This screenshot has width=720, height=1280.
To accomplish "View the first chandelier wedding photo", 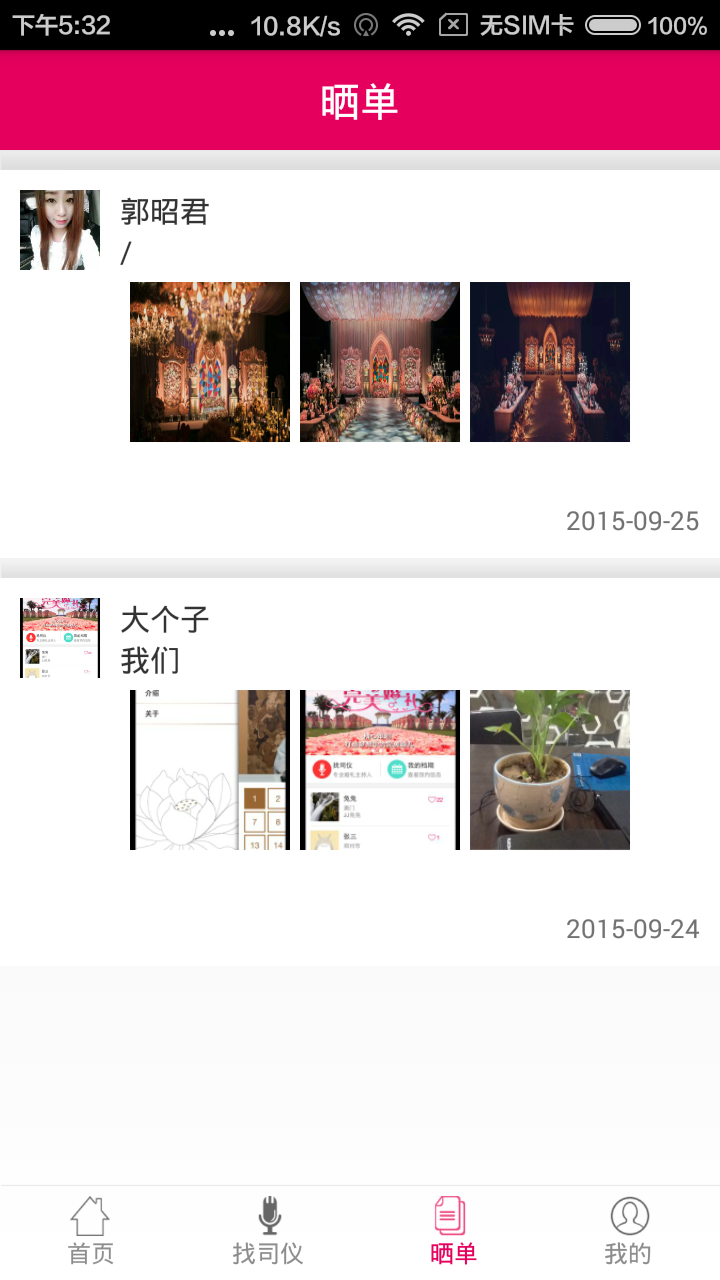I will 209,361.
